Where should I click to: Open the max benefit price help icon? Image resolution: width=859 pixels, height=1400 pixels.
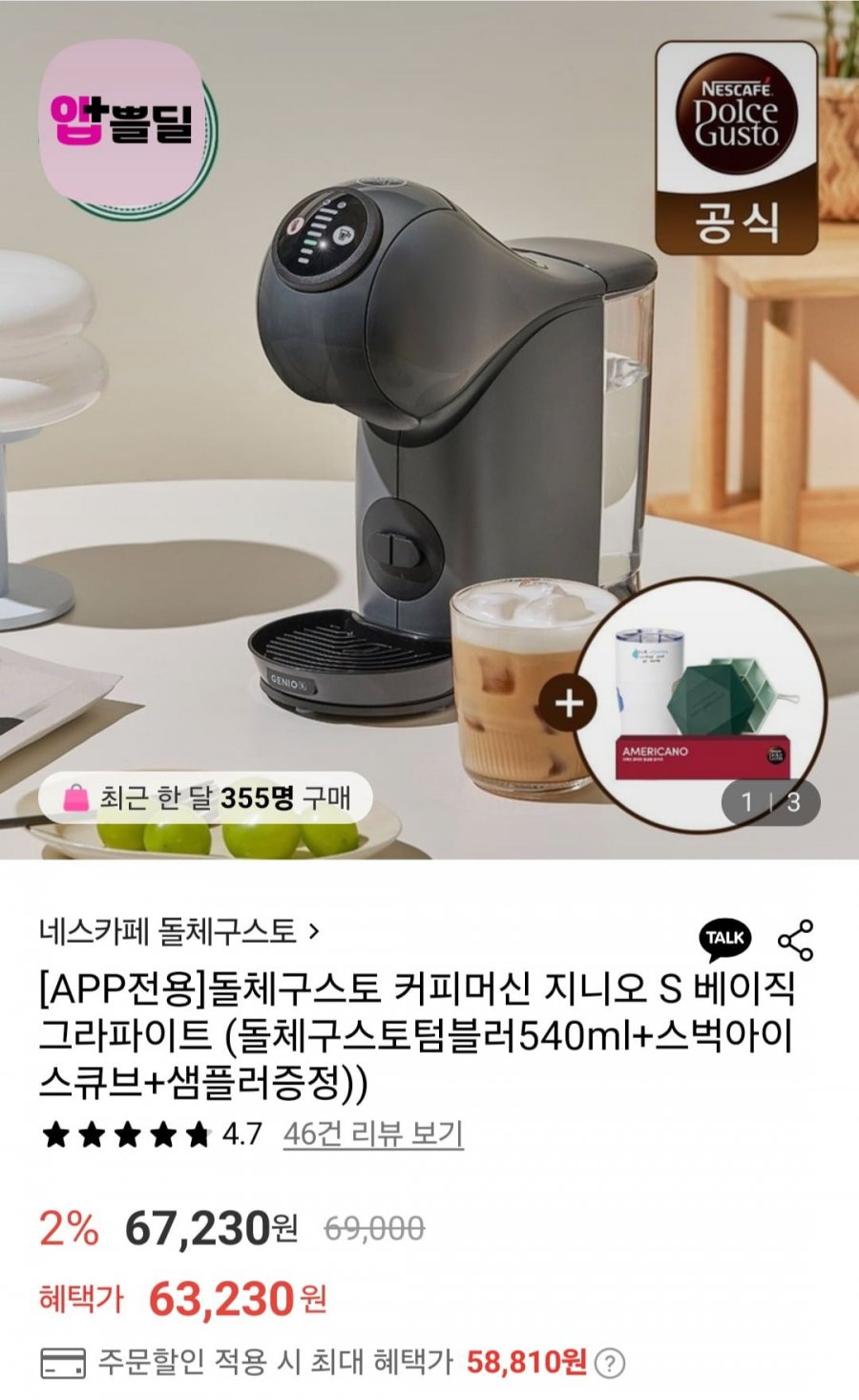[610, 1363]
